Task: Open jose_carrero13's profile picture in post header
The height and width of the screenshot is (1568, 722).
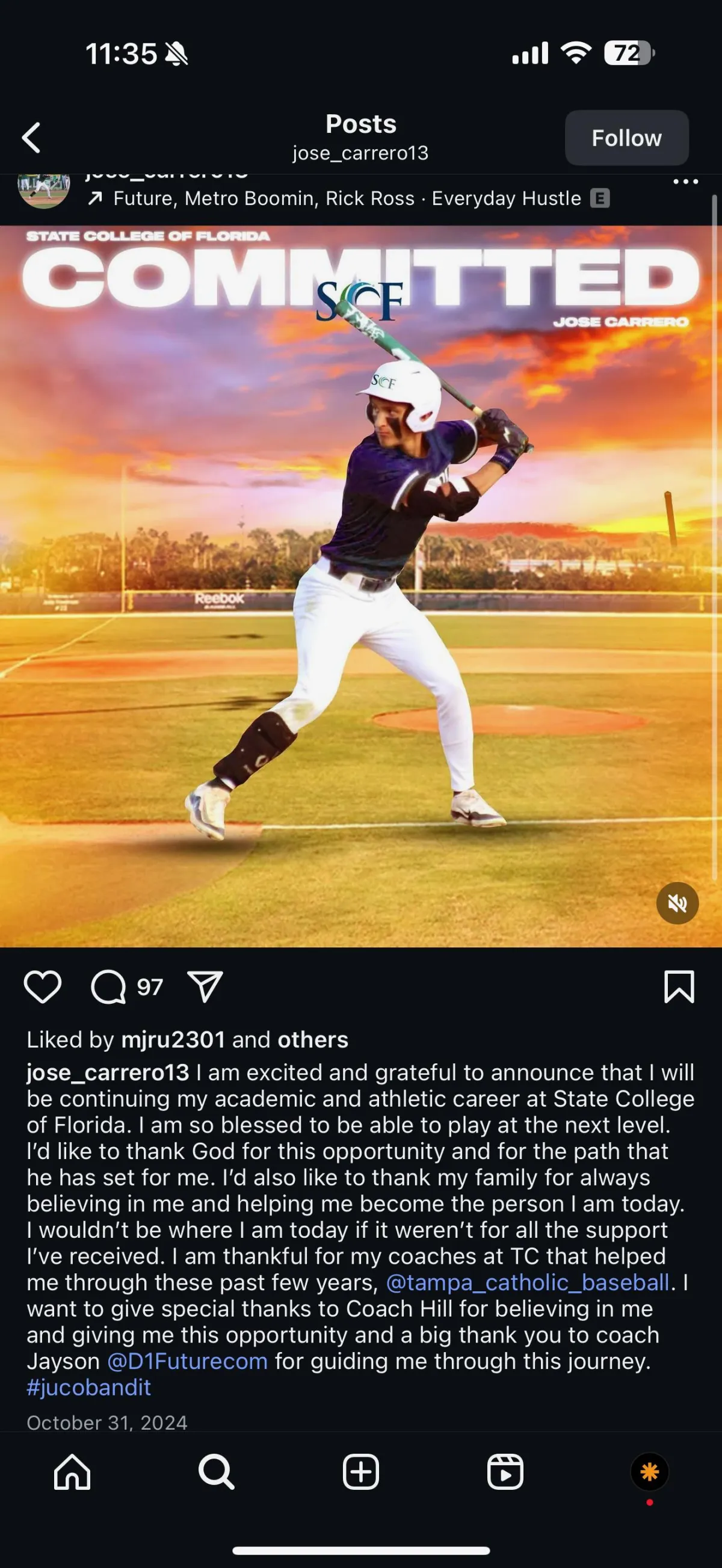Action: 43,190
